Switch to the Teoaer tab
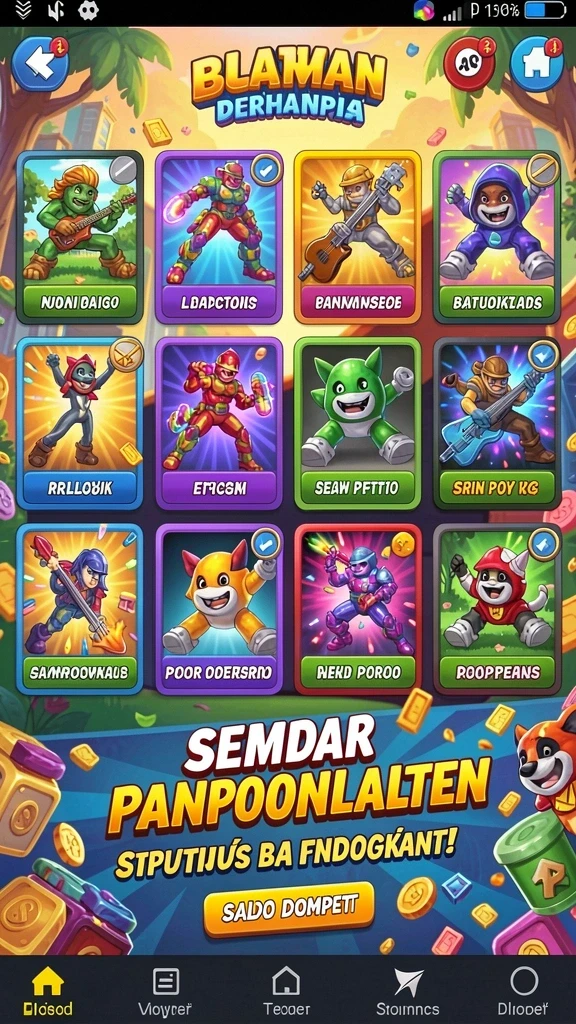The image size is (576, 1024). coord(286,990)
